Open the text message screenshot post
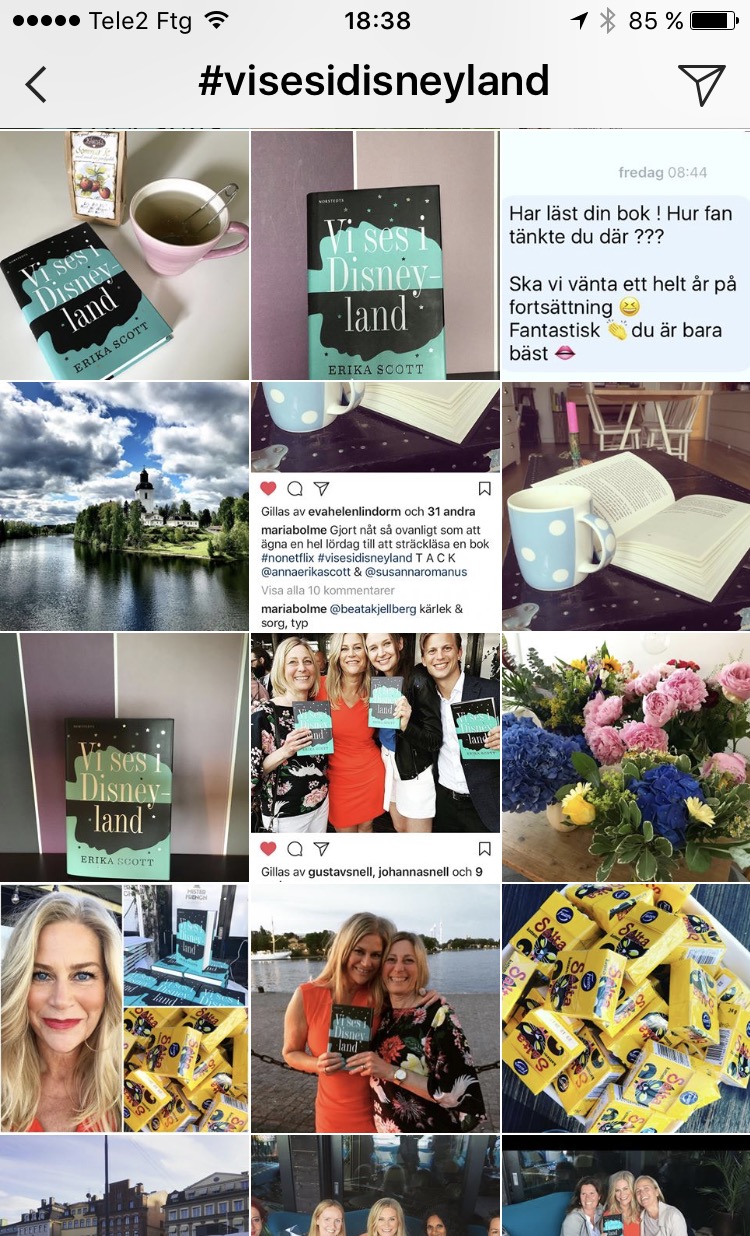 (x=625, y=255)
